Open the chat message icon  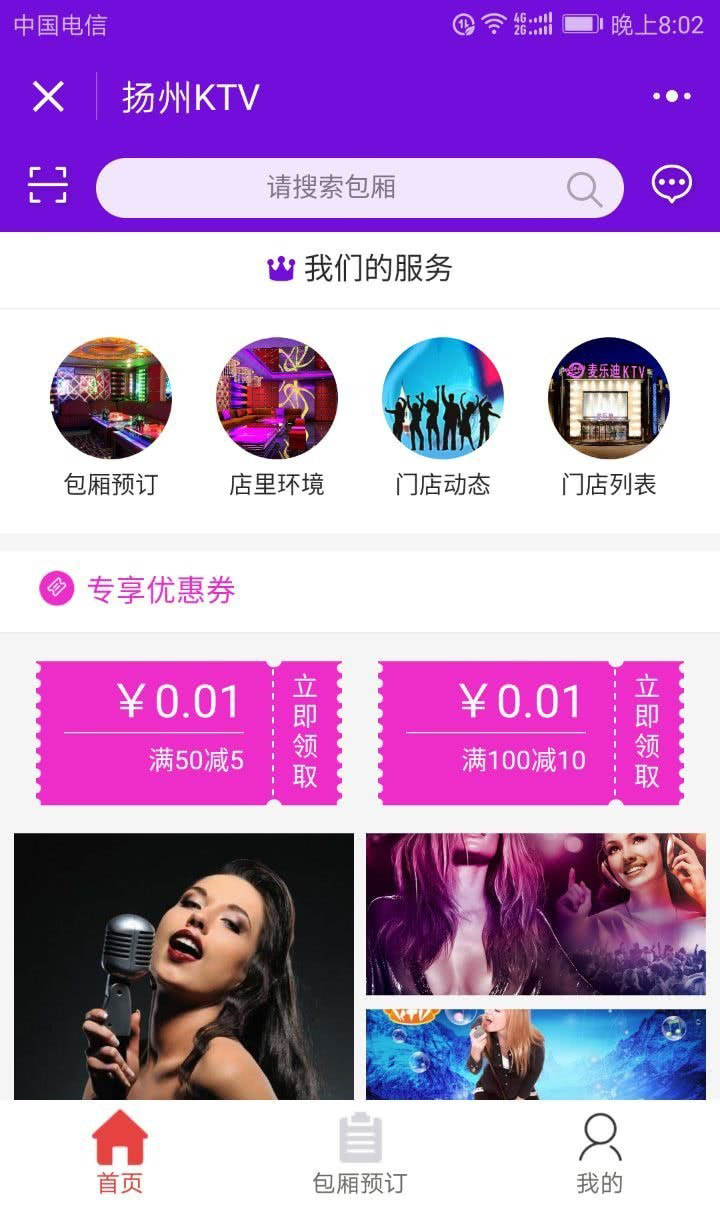coord(671,185)
